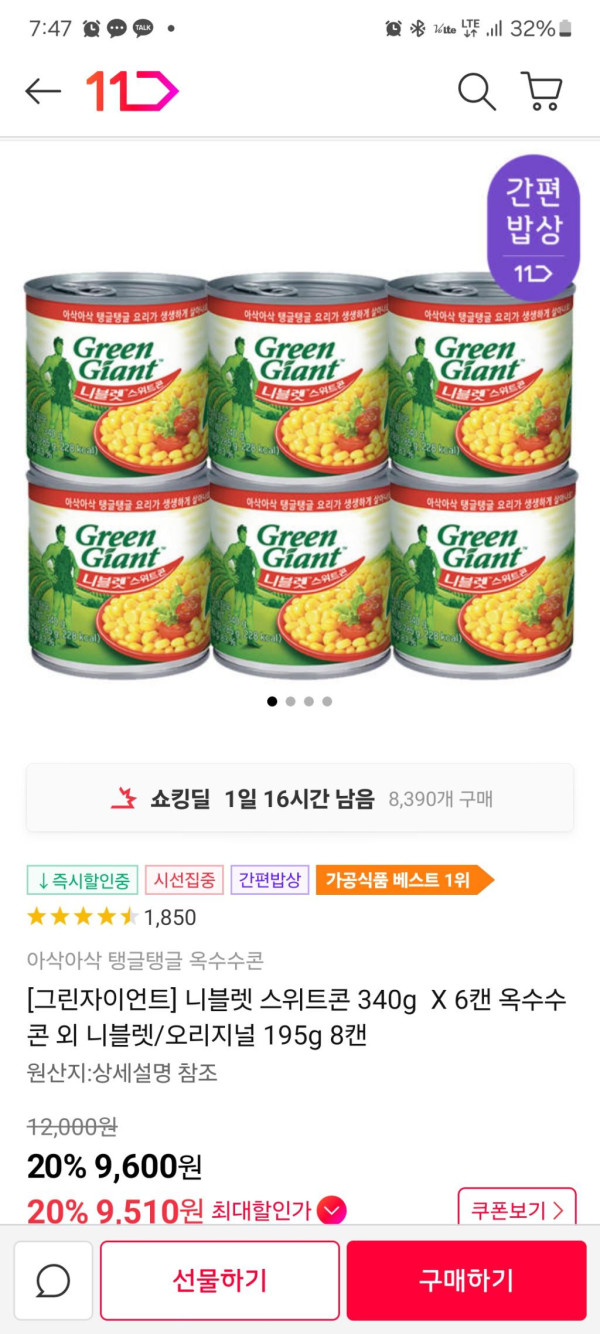600x1334 pixels.
Task: Open the search magnifier
Action: pyautogui.click(x=477, y=92)
